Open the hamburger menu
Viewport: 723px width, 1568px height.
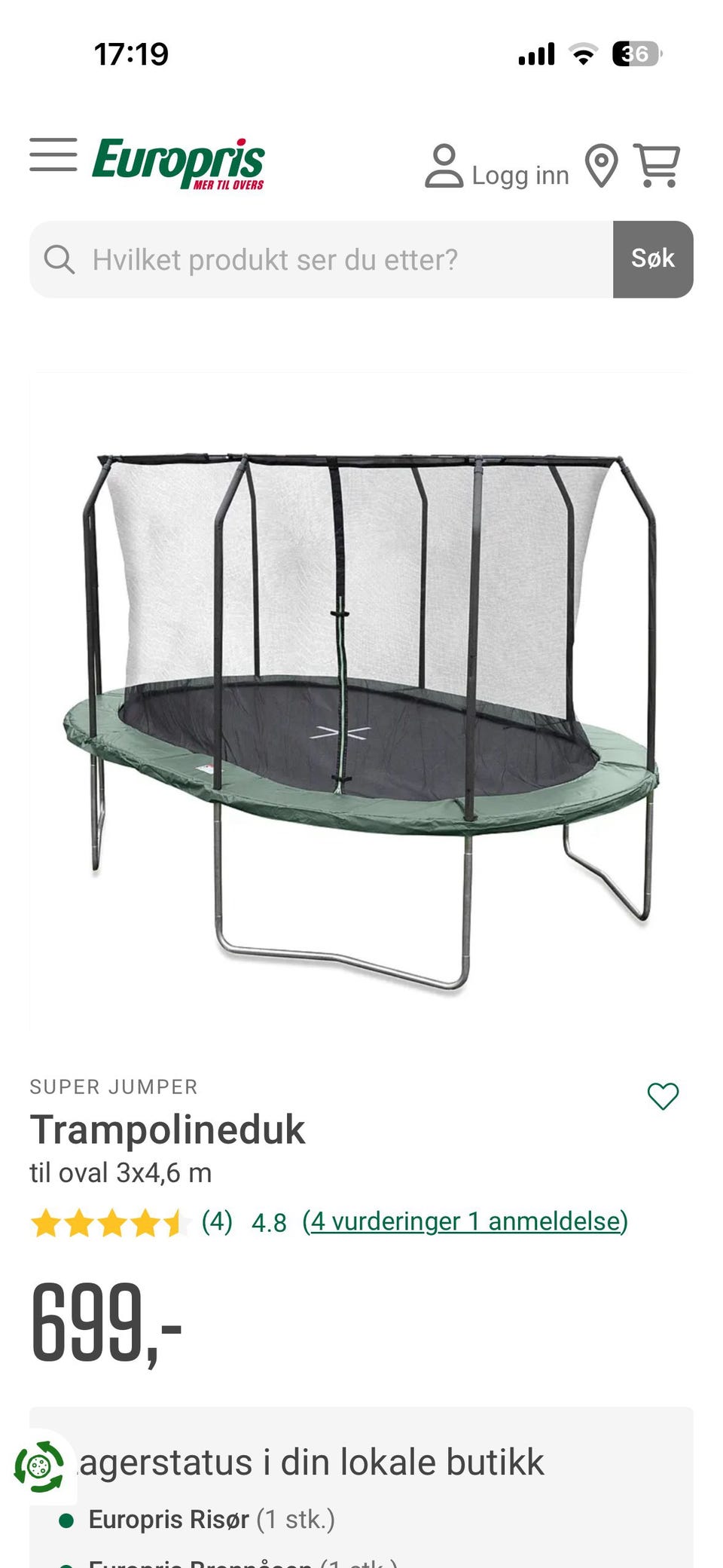(x=53, y=155)
